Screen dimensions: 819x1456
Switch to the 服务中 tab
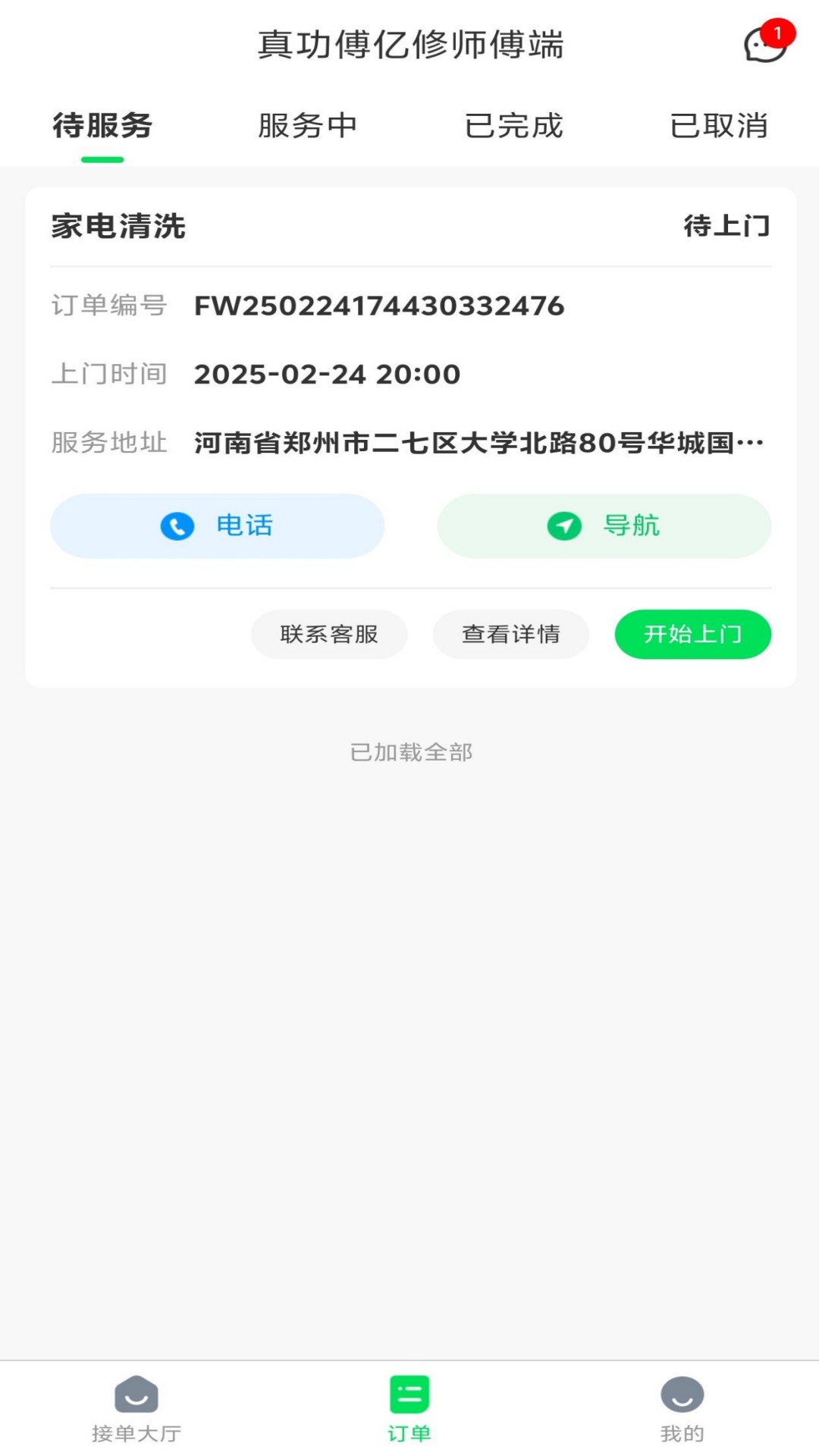point(308,127)
